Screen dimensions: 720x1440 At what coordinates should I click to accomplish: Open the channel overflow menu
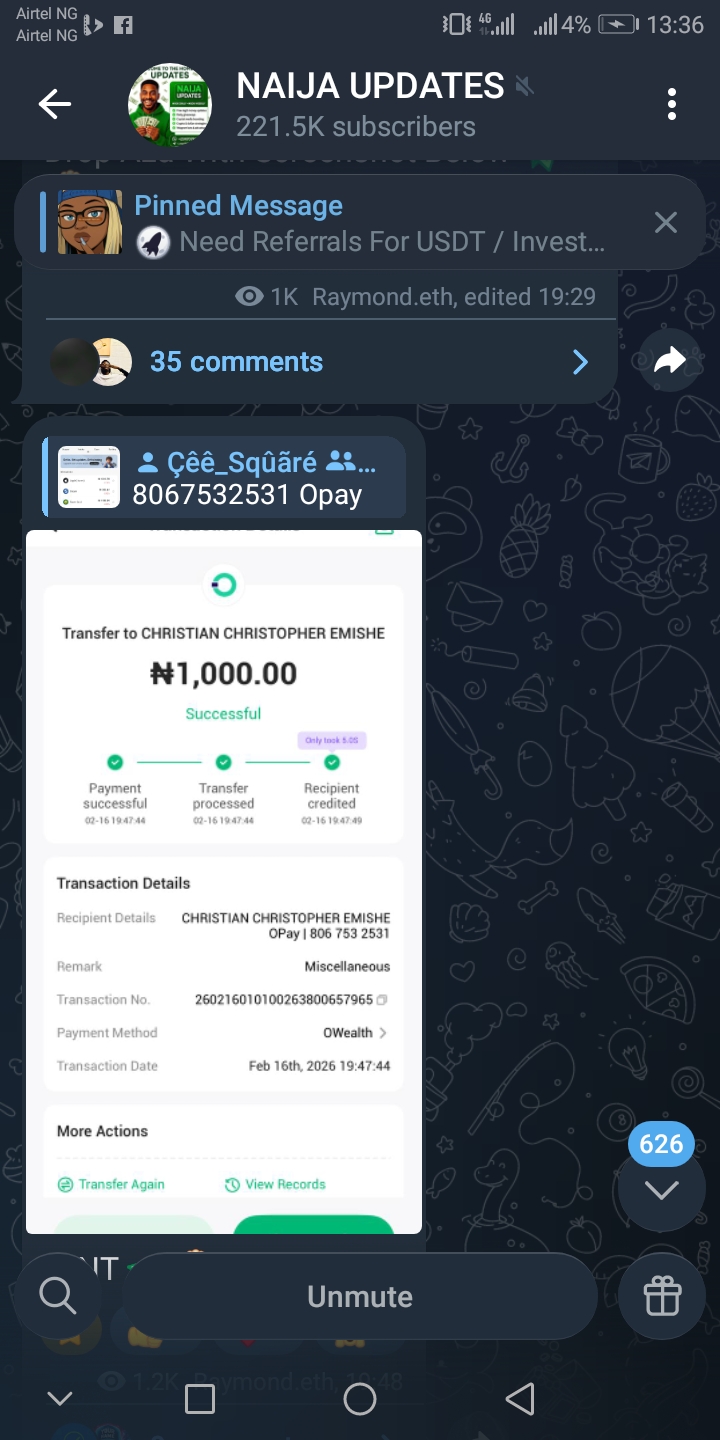click(x=671, y=104)
